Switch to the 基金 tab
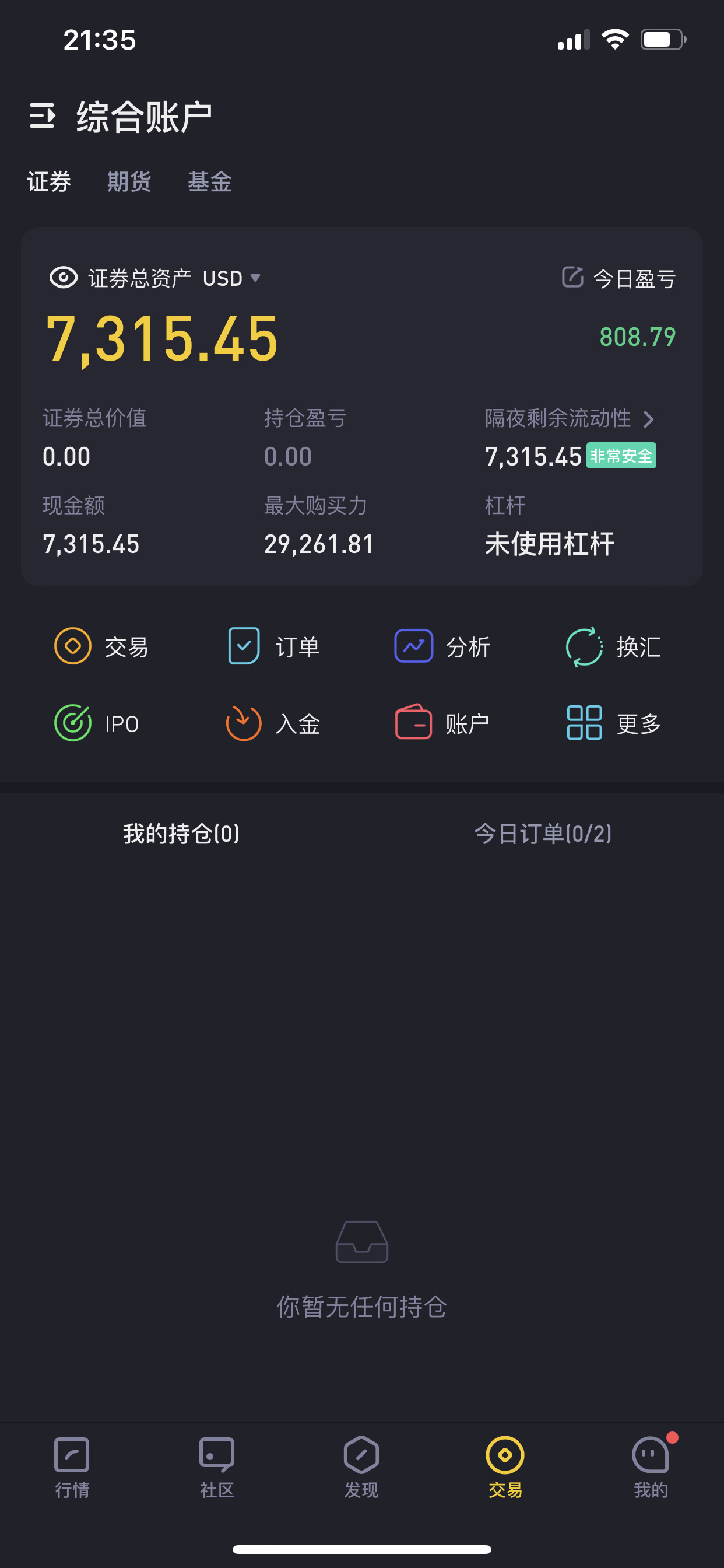 [209, 181]
